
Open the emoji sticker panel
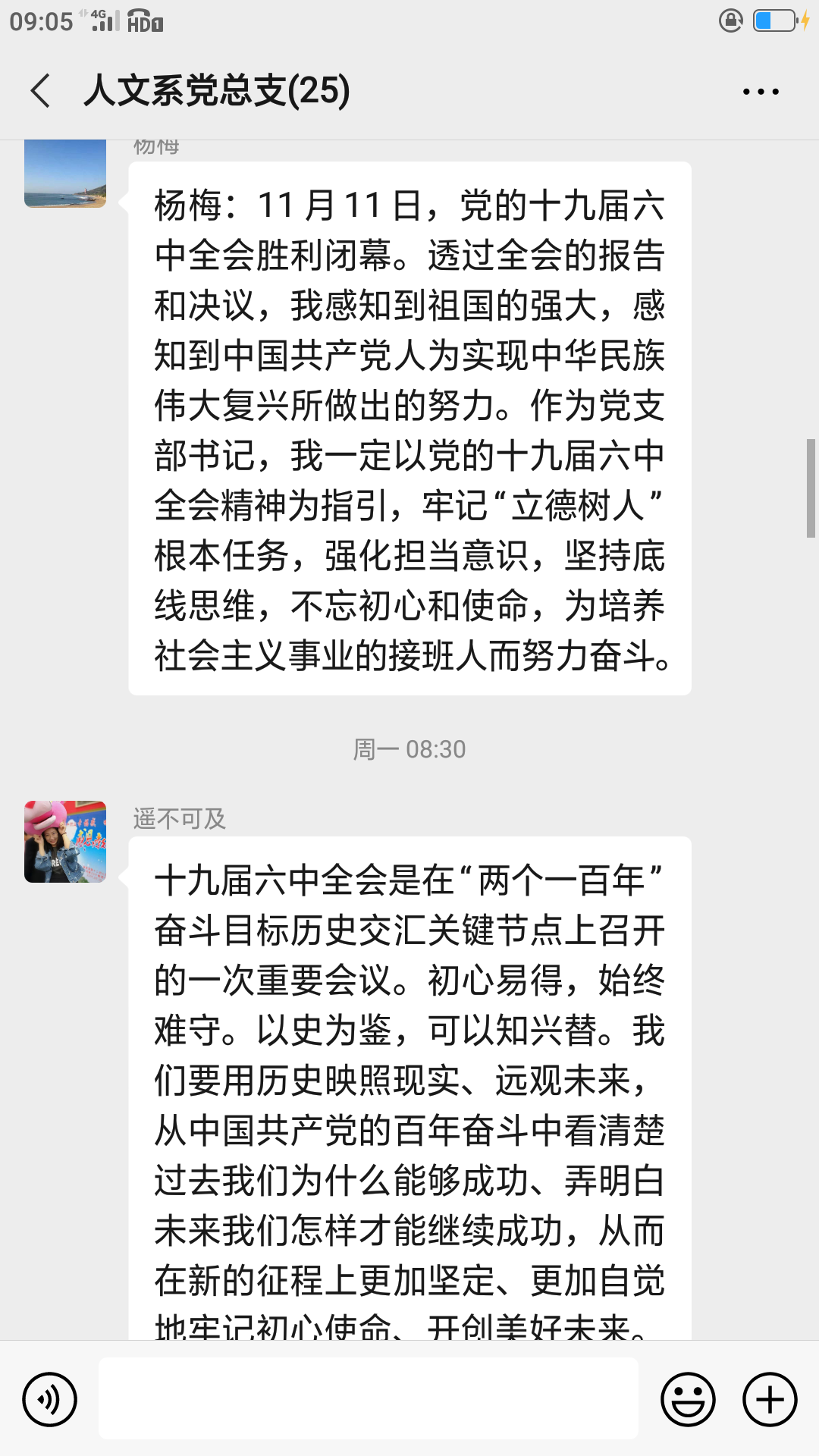pos(688,1399)
